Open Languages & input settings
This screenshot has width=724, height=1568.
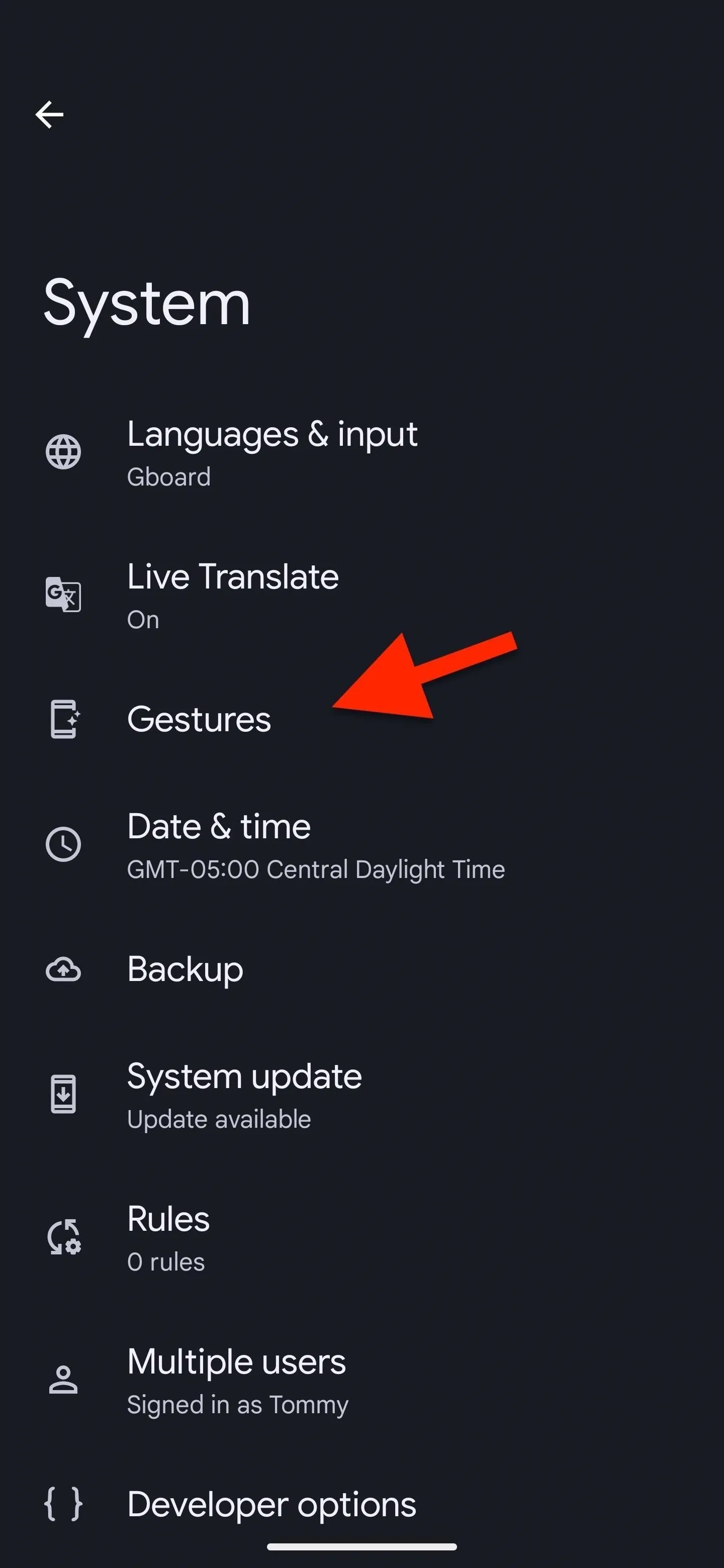point(361,452)
